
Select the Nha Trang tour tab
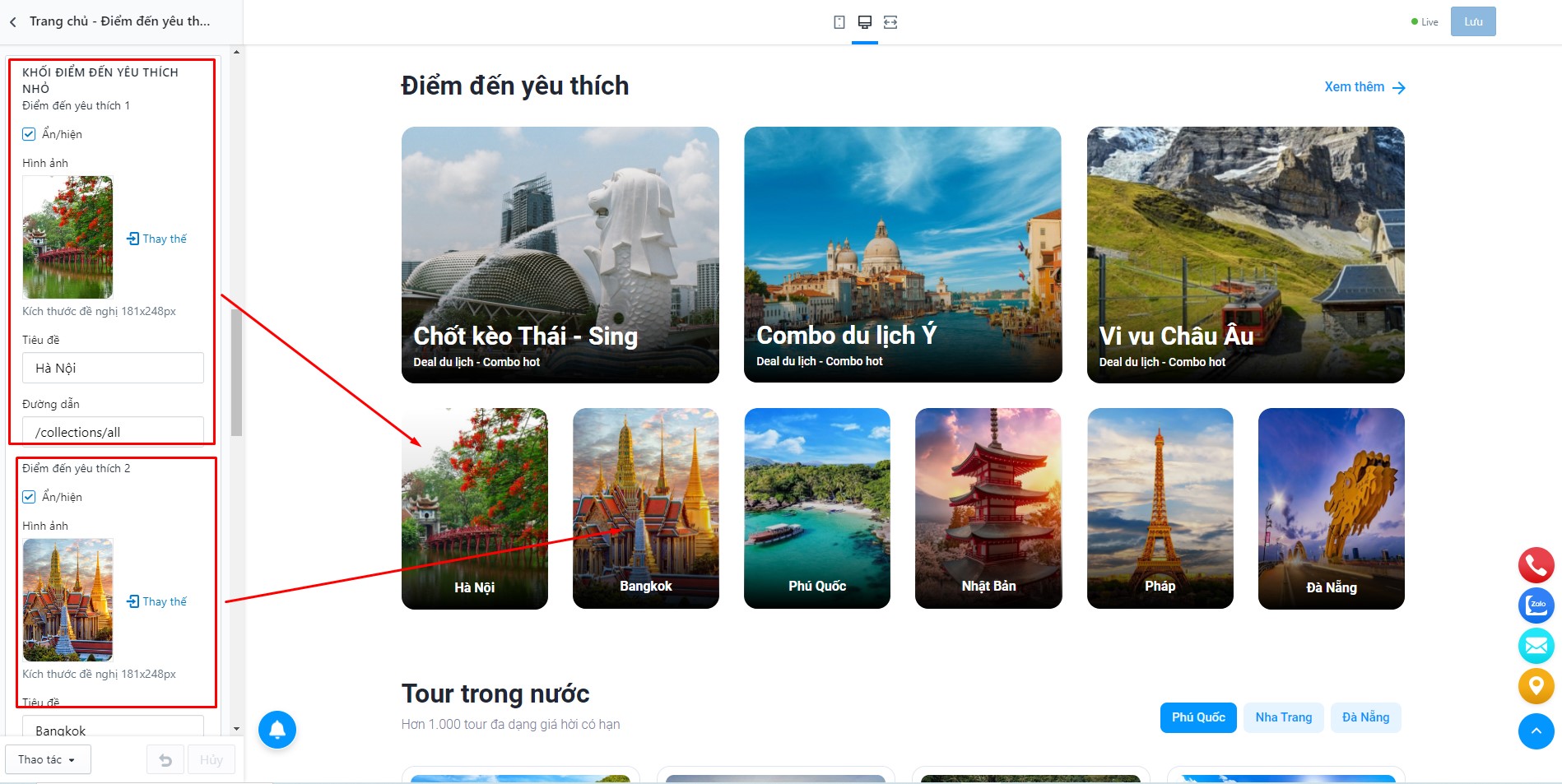[1283, 717]
